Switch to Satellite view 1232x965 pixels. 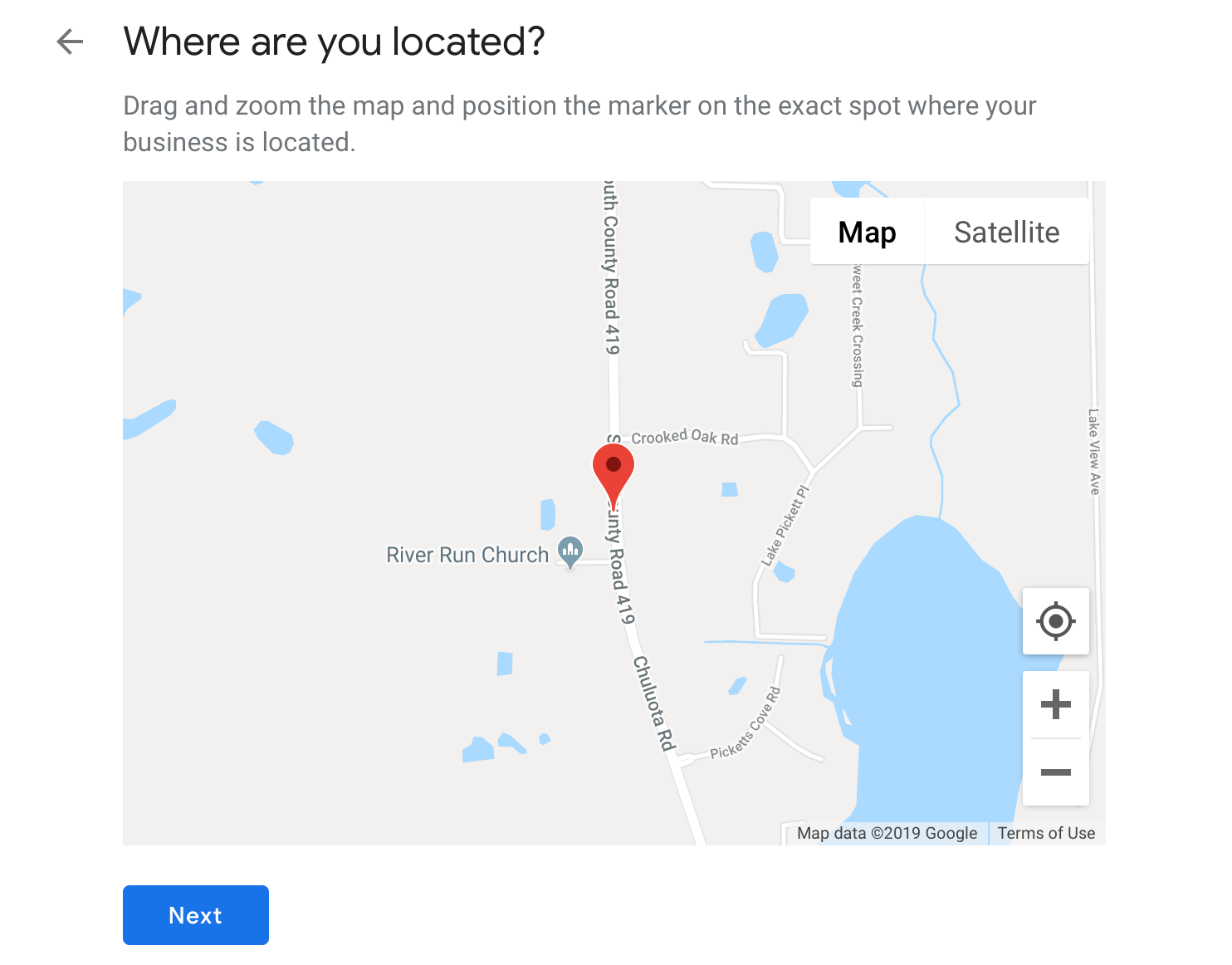1006,232
